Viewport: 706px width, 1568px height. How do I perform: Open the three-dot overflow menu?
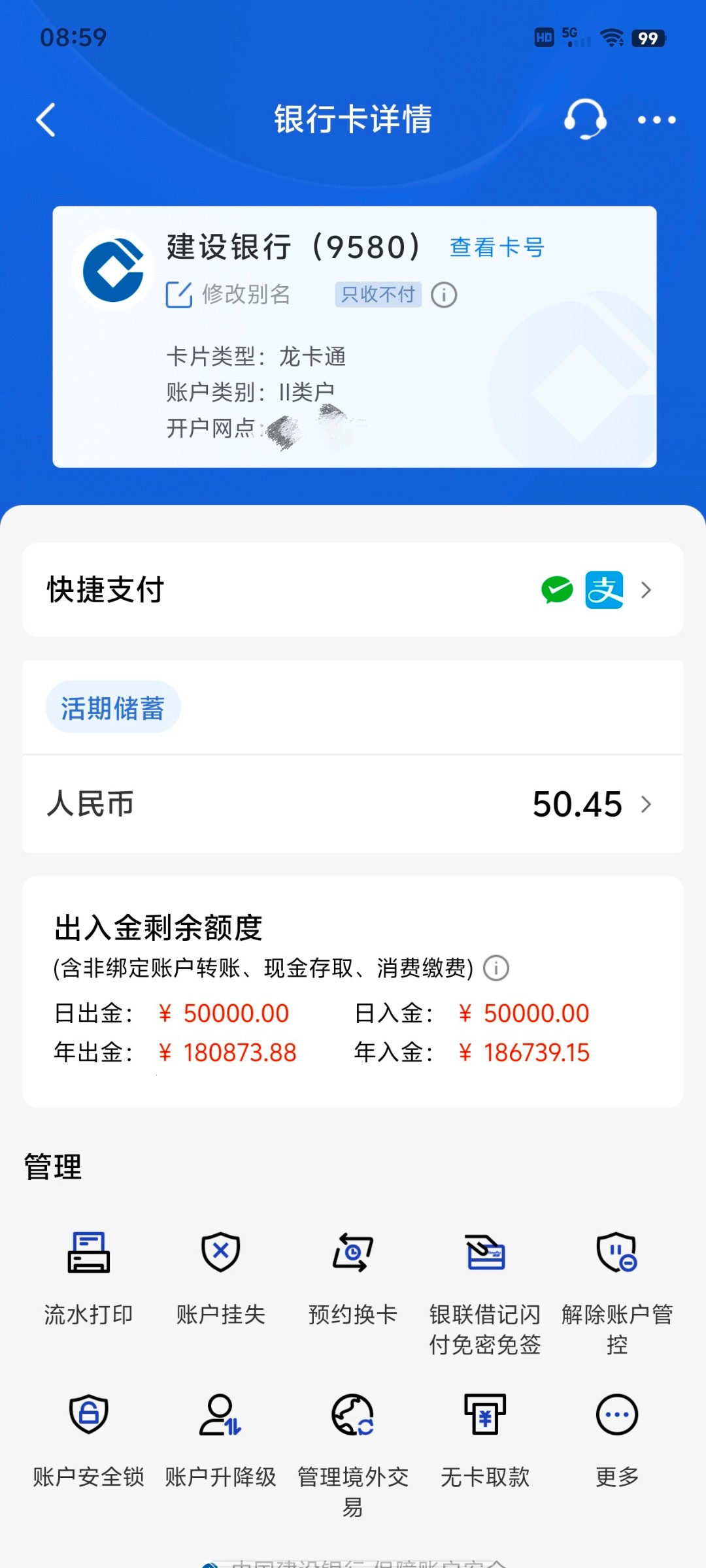point(656,120)
